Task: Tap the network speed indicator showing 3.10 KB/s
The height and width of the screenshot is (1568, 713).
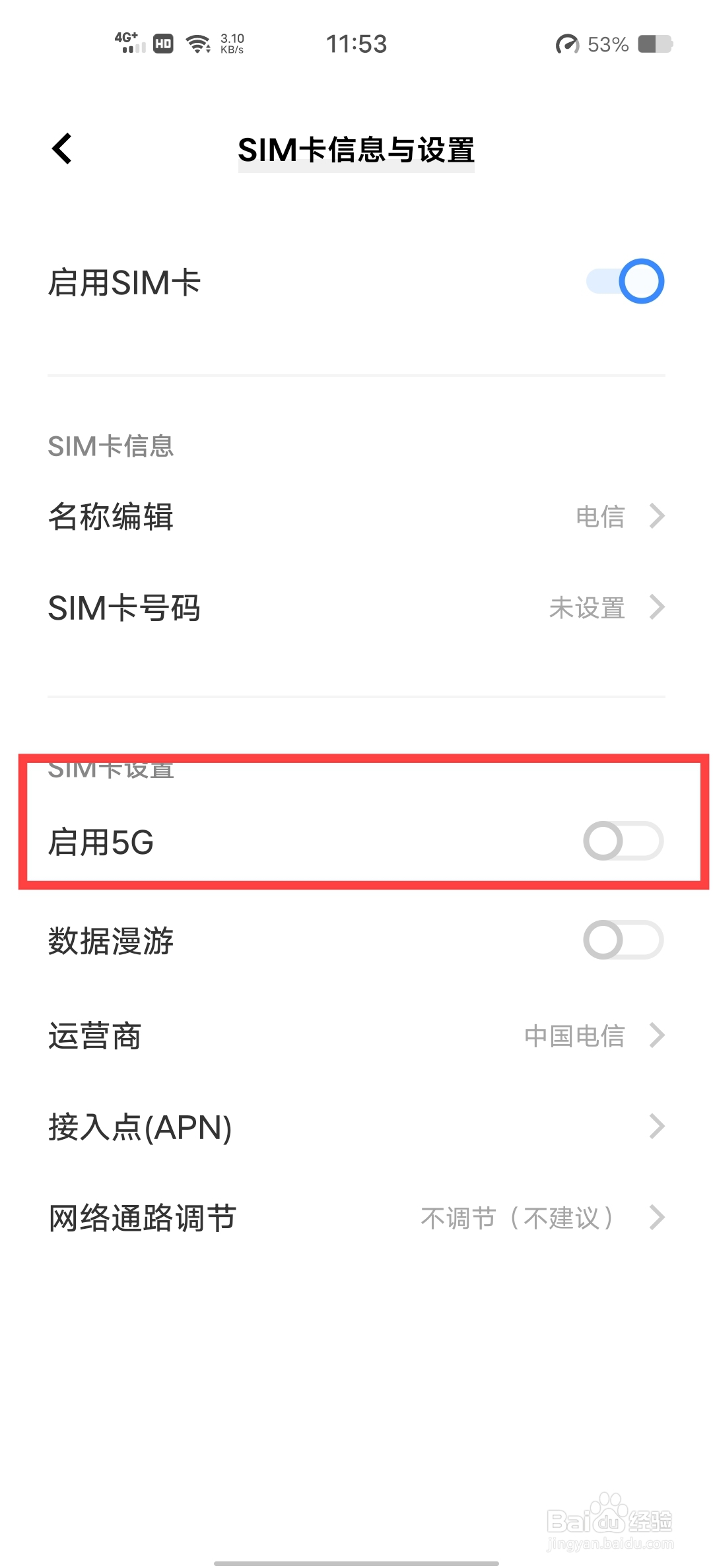Action: (232, 44)
